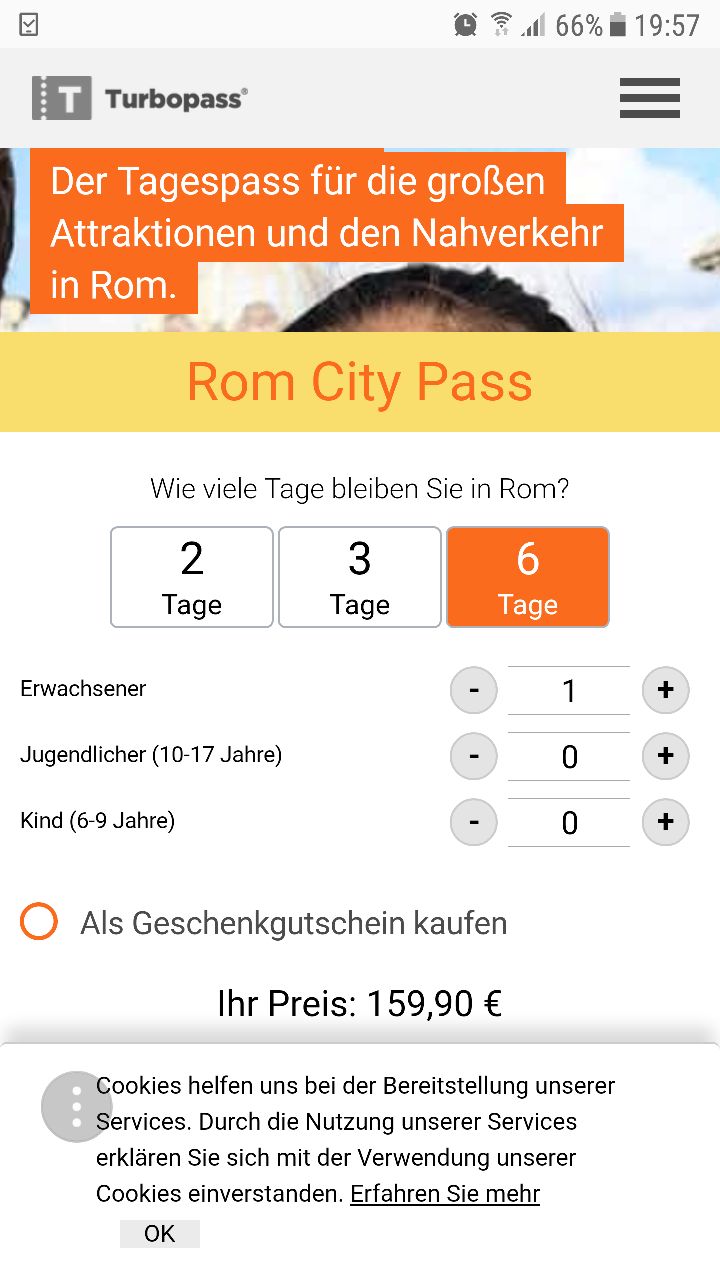Add one Kind (6-9 Jahre) ticket
Screen dimensions: 720x1280
[666, 822]
